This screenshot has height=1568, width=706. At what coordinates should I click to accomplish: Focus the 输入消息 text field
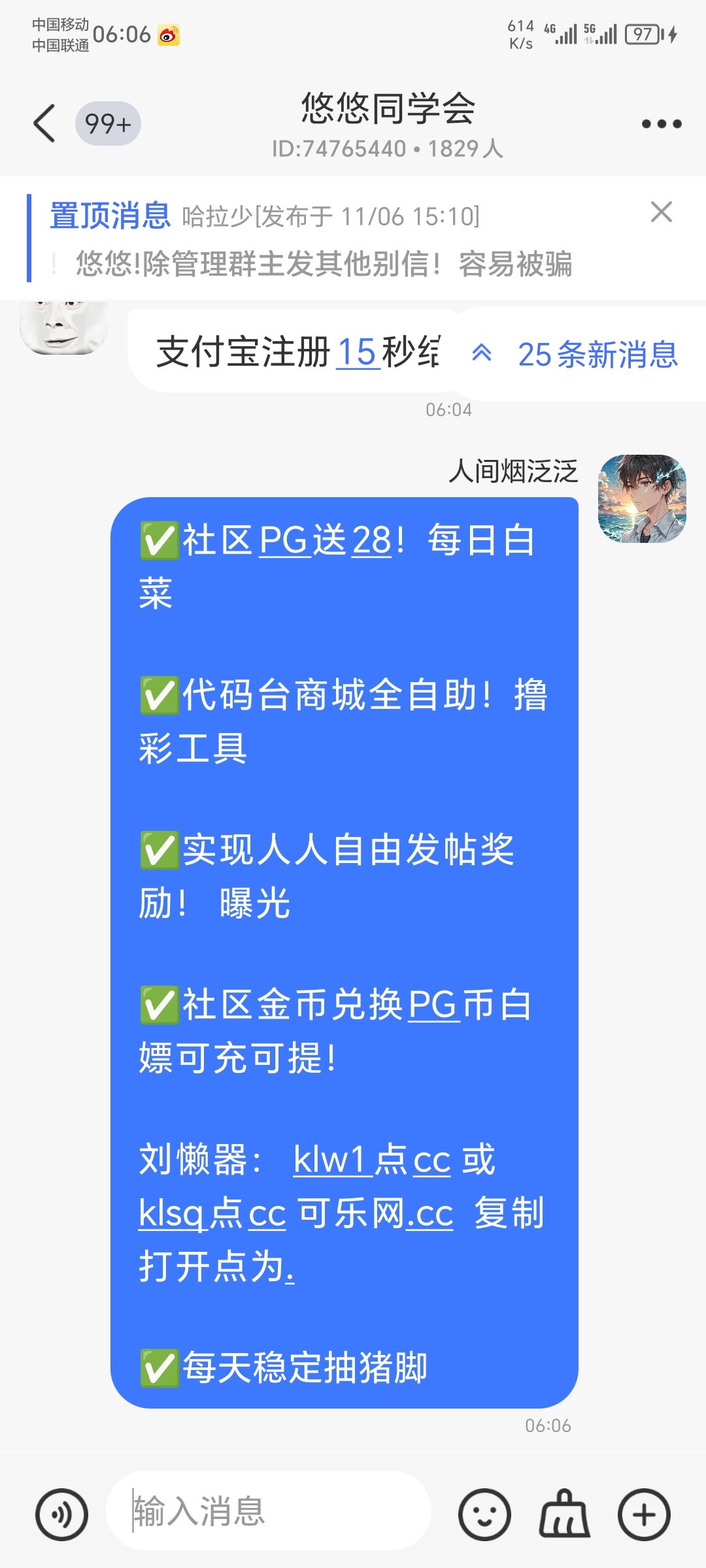(x=268, y=1511)
